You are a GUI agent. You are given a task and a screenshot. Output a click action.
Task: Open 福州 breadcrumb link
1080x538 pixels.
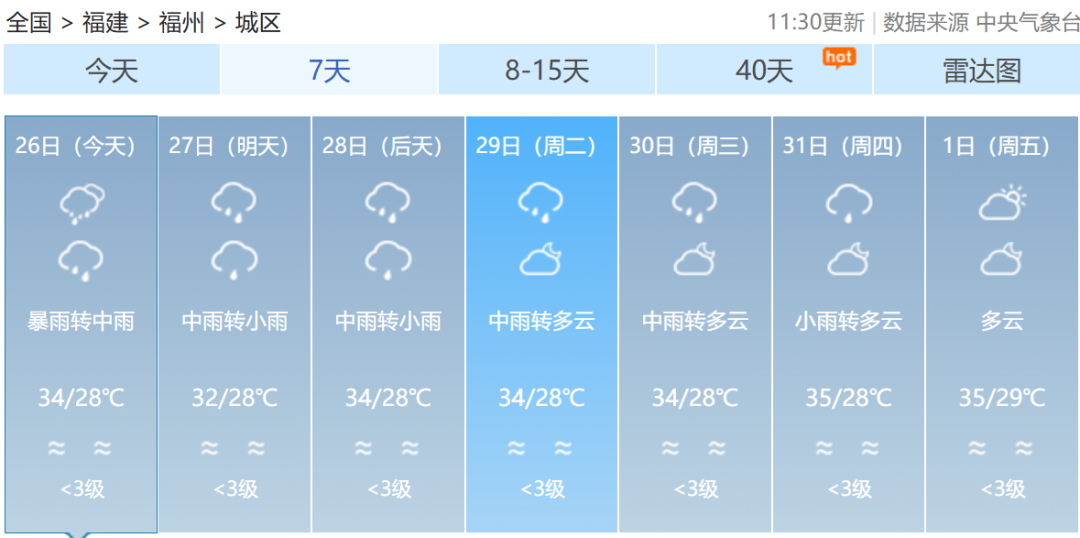(x=181, y=22)
